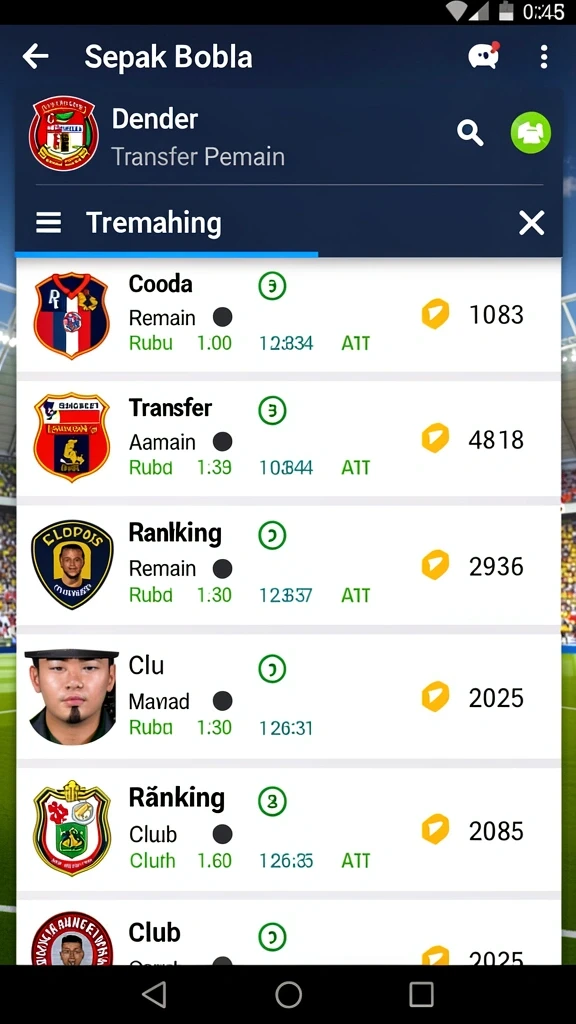Open the Cooda row
576x1024 pixels.
pyautogui.click(x=288, y=315)
